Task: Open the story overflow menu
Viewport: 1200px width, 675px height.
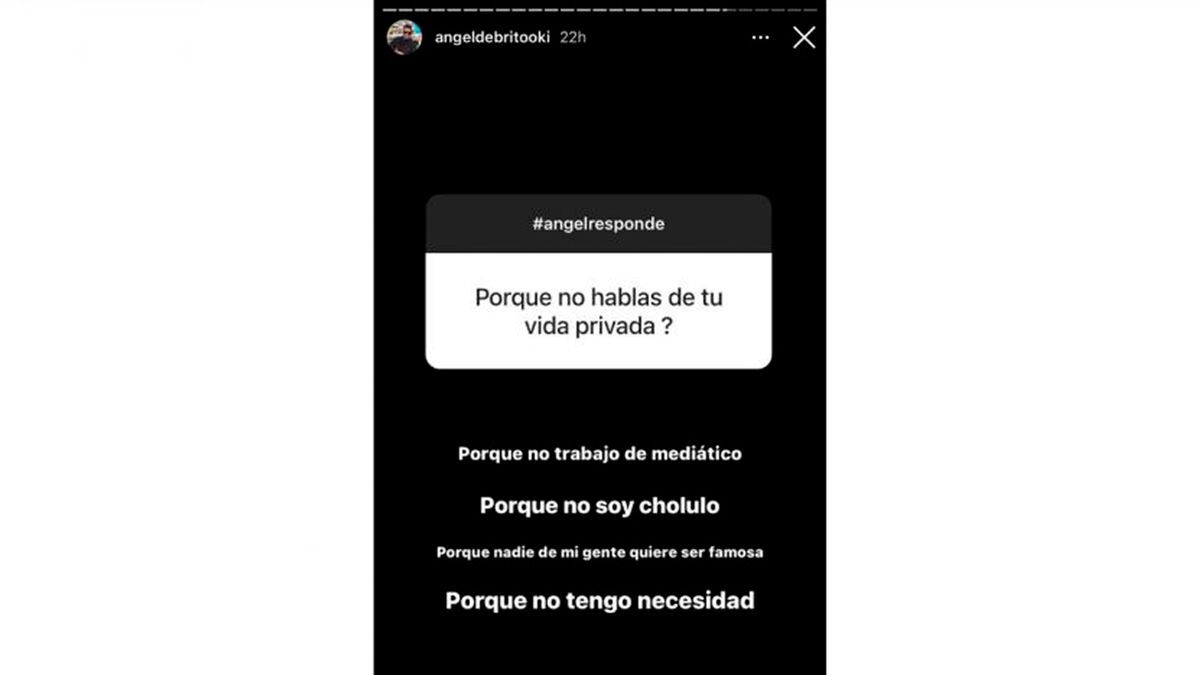Action: tap(761, 38)
